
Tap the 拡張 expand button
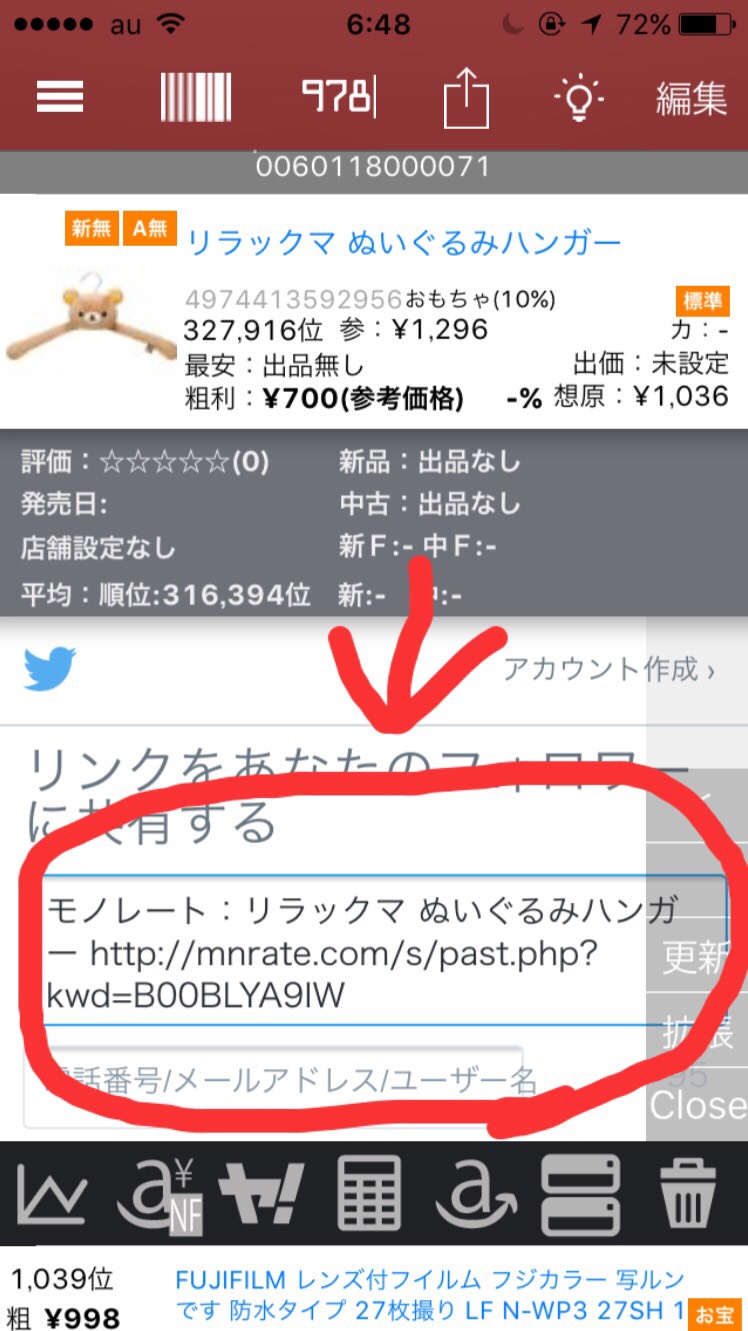696,1030
